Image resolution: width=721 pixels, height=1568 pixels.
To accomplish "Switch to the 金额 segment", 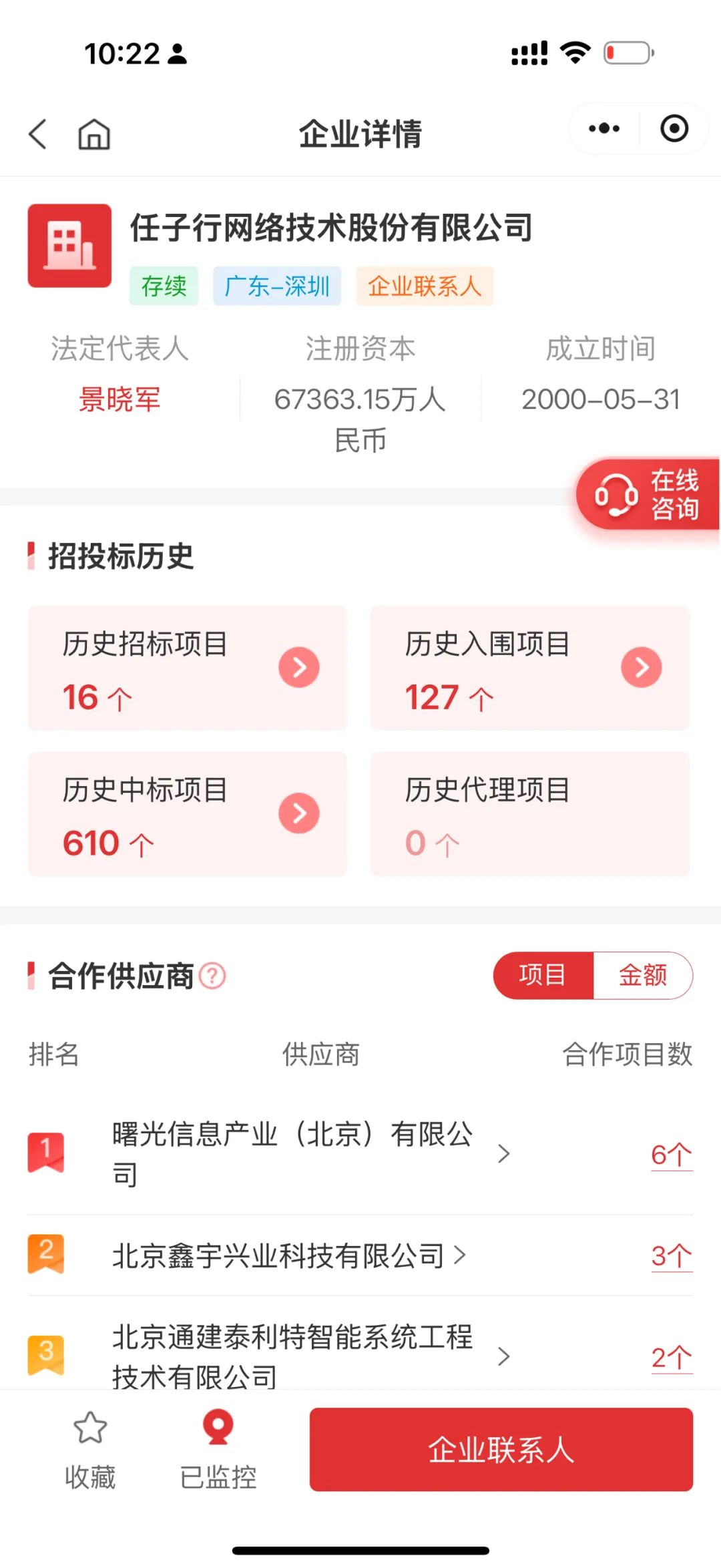I will coord(642,976).
